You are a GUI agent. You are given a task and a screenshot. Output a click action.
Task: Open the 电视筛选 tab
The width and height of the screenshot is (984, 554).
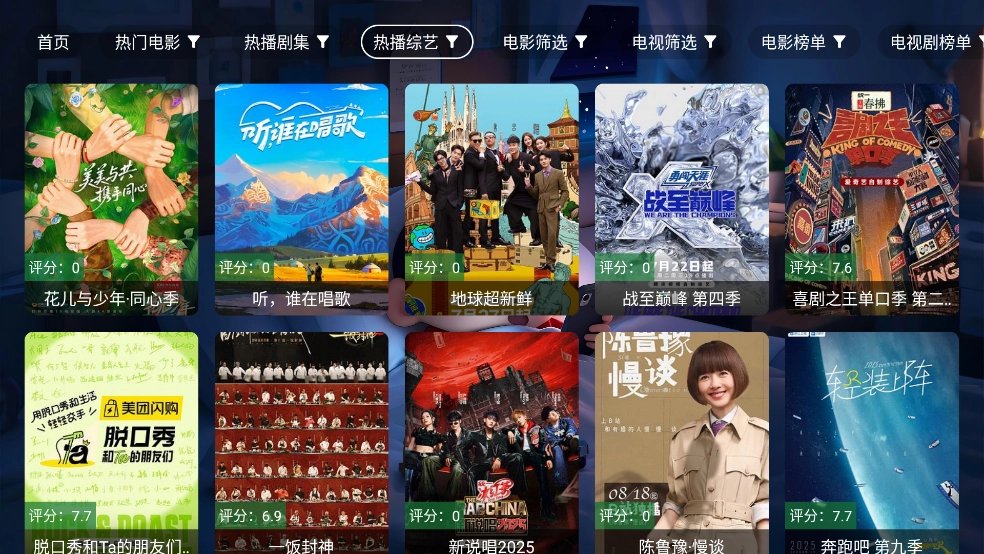(674, 42)
